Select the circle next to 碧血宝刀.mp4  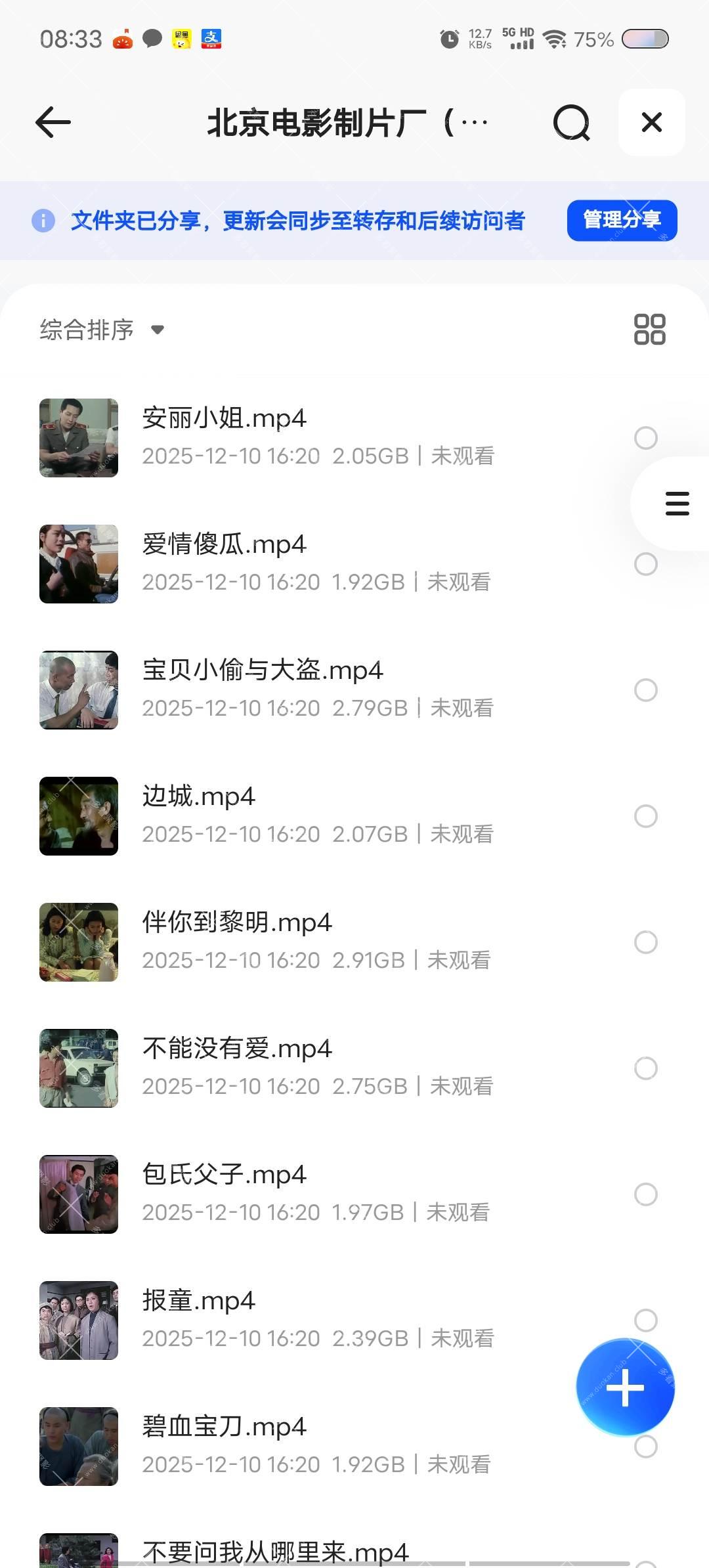click(x=647, y=1446)
